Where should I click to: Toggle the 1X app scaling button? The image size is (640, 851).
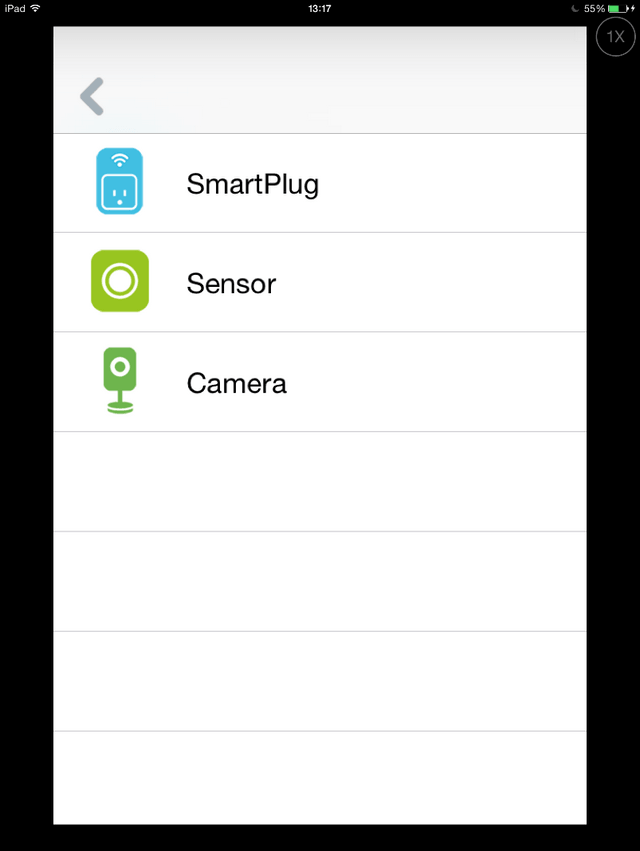tap(615, 36)
